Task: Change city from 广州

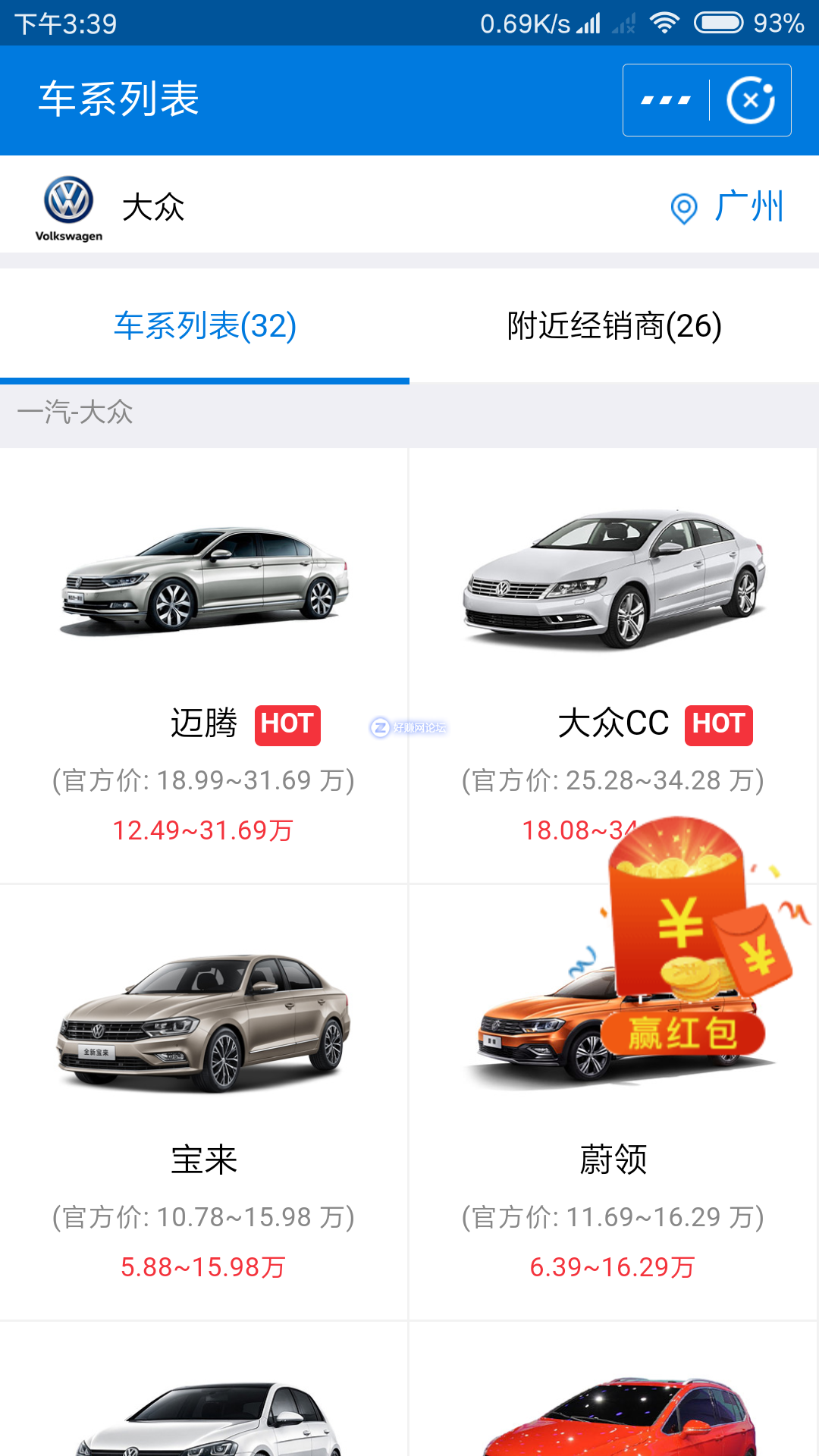Action: point(728,207)
